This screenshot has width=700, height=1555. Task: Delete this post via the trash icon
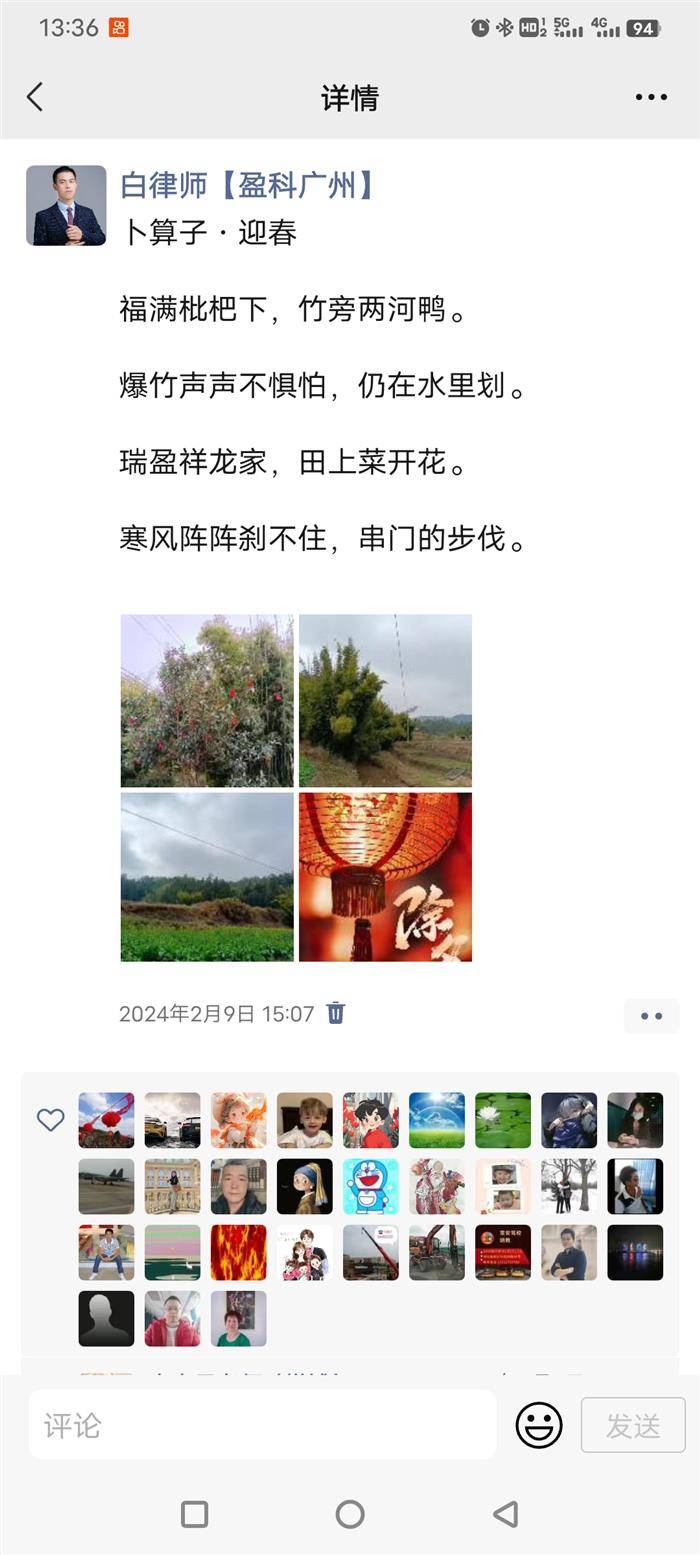pos(336,1013)
